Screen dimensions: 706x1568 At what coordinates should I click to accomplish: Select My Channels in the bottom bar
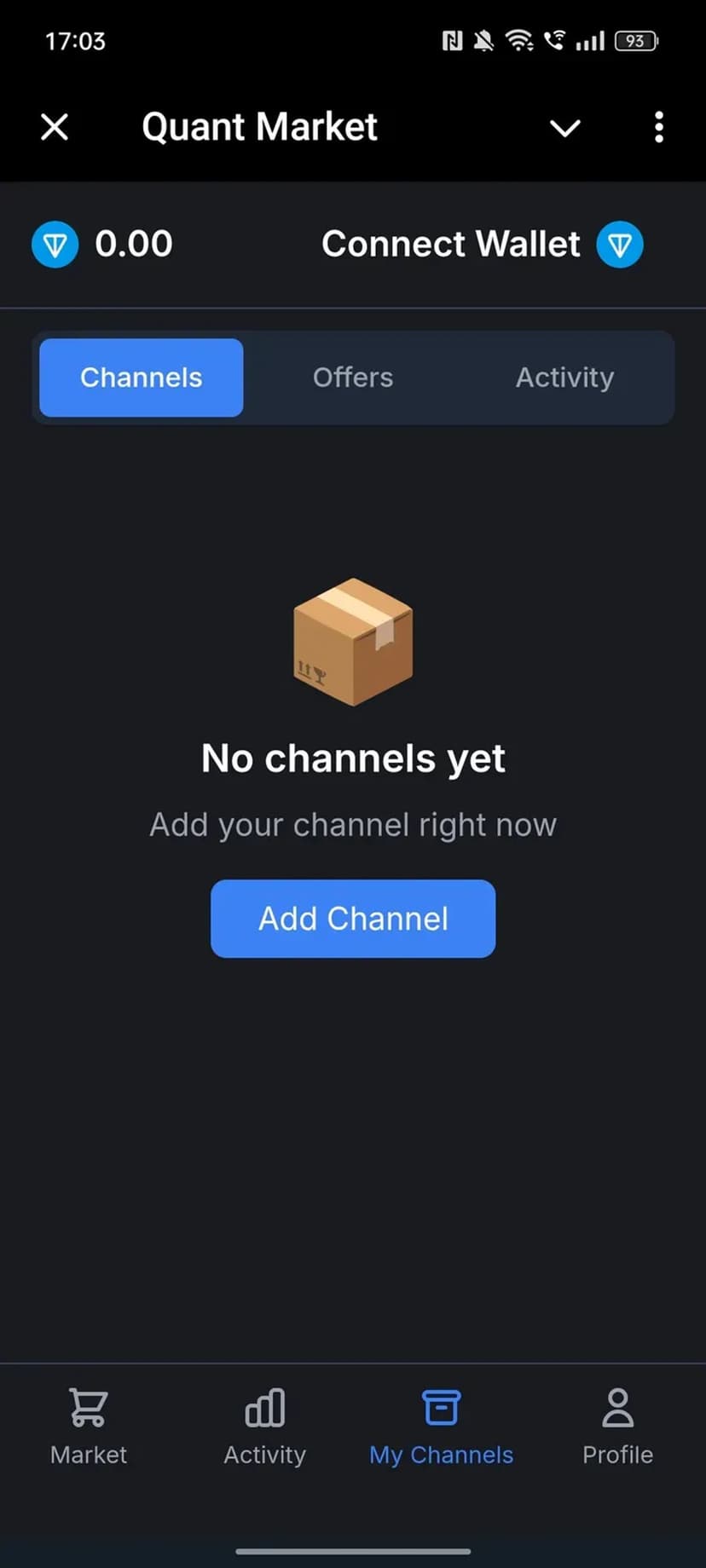[x=441, y=1425]
